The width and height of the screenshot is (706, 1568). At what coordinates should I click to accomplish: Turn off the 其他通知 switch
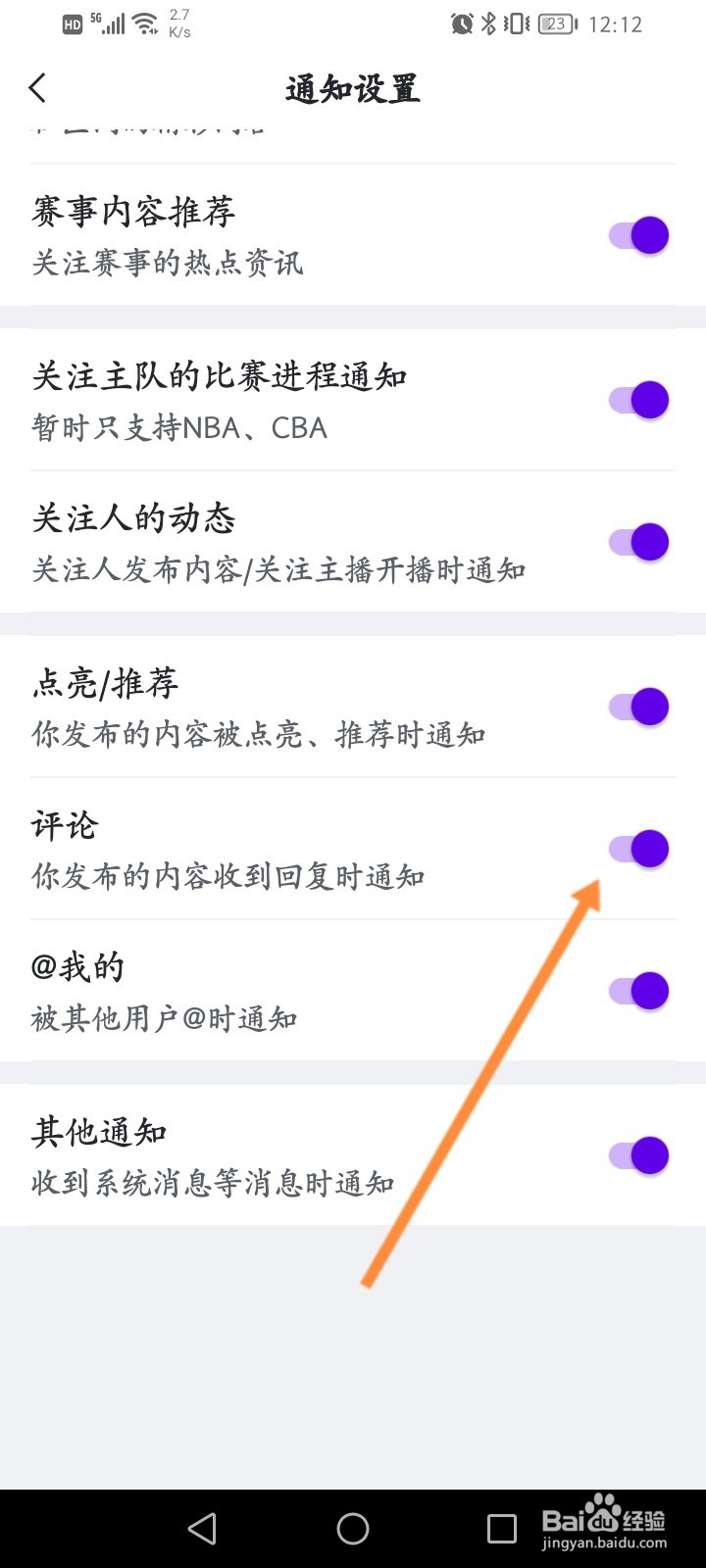(x=638, y=1155)
